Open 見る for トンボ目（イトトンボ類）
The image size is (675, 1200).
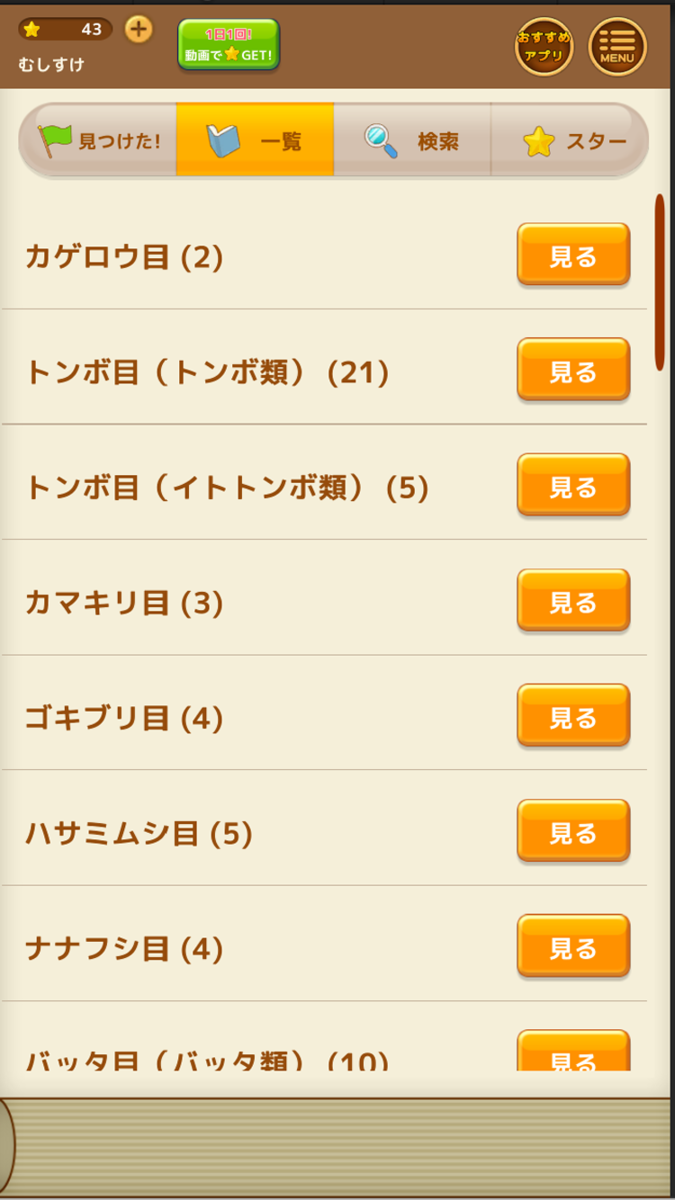point(573,485)
